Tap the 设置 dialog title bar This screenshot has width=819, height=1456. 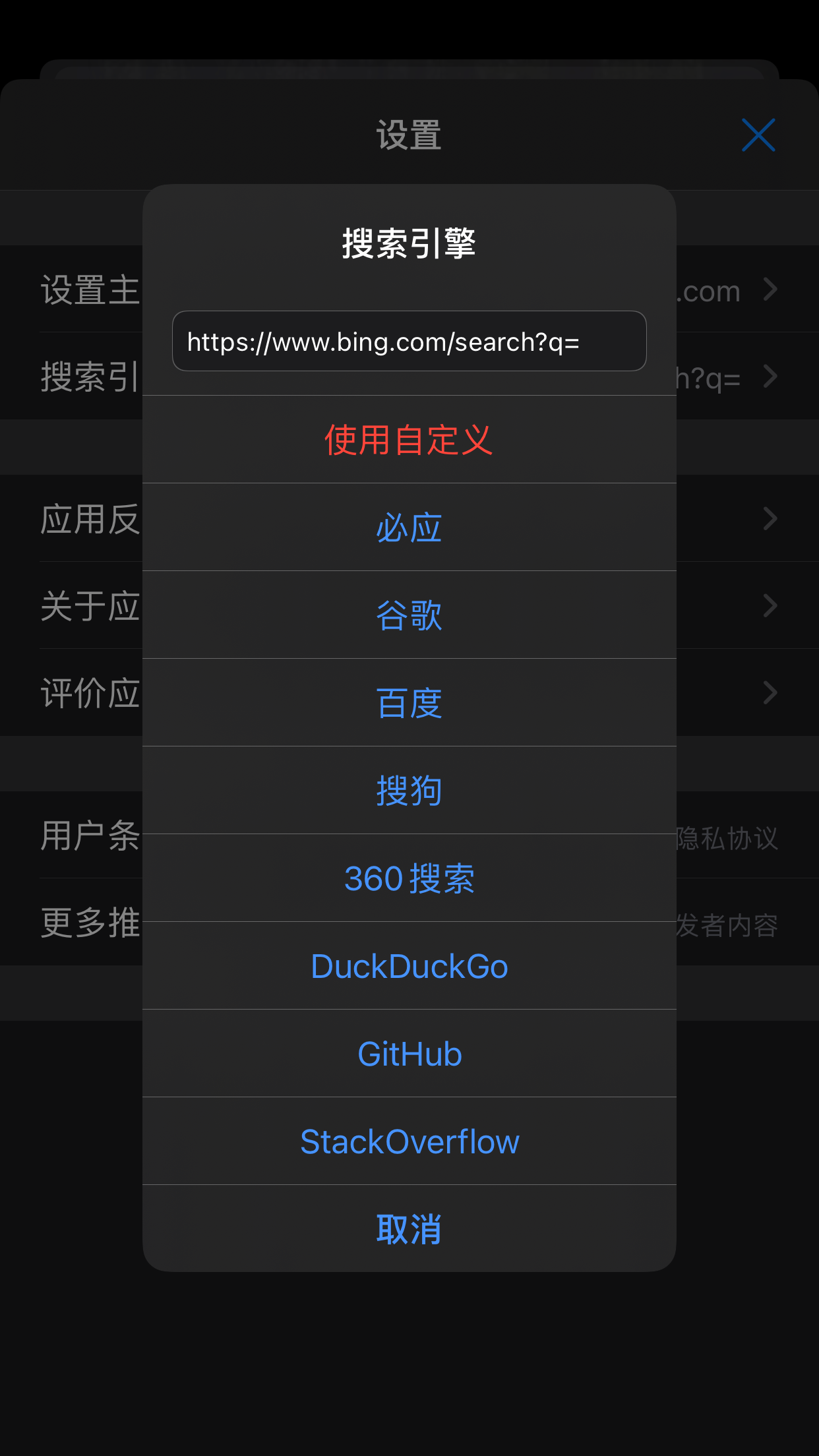coord(409,135)
